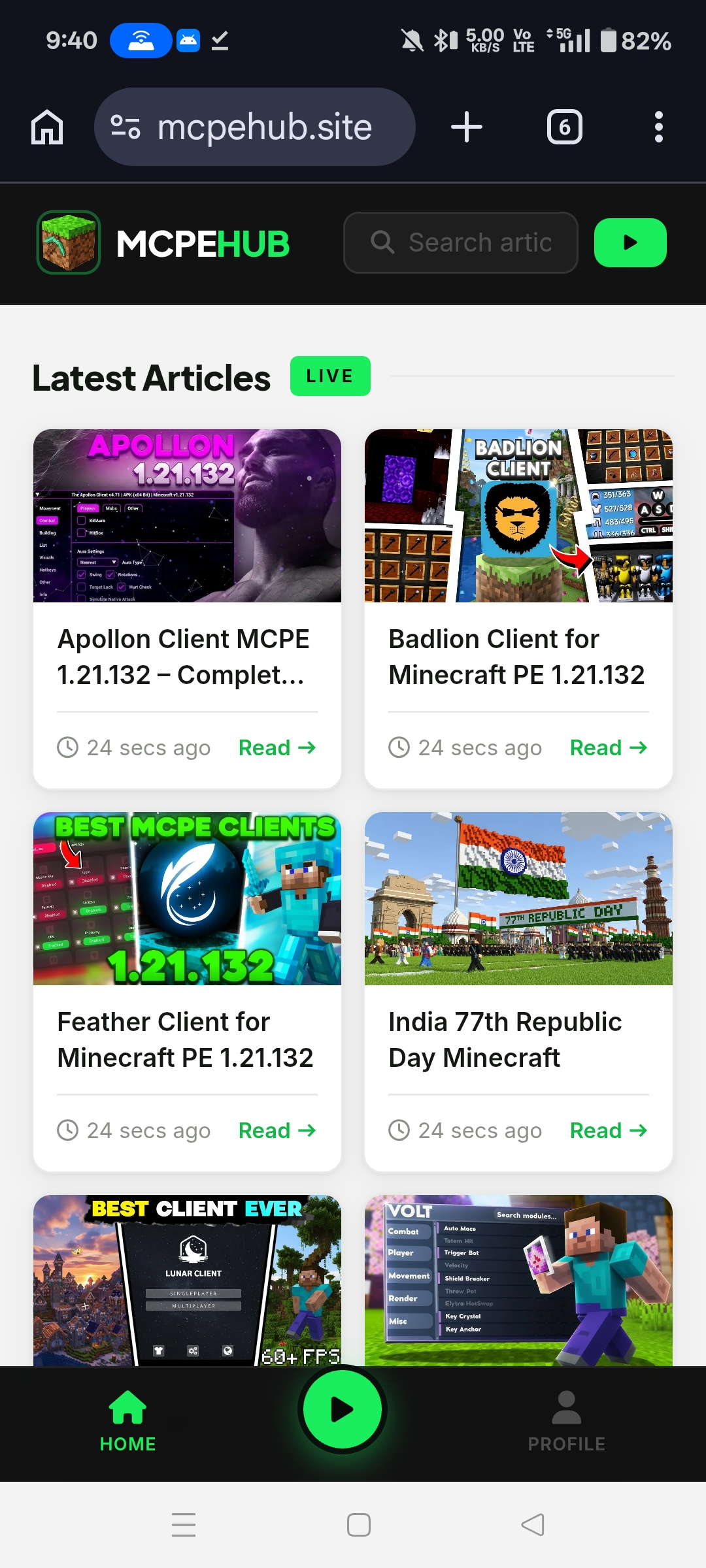Tap the clock icon on Apollon Client card
Viewport: 706px width, 1568px height.
(67, 747)
